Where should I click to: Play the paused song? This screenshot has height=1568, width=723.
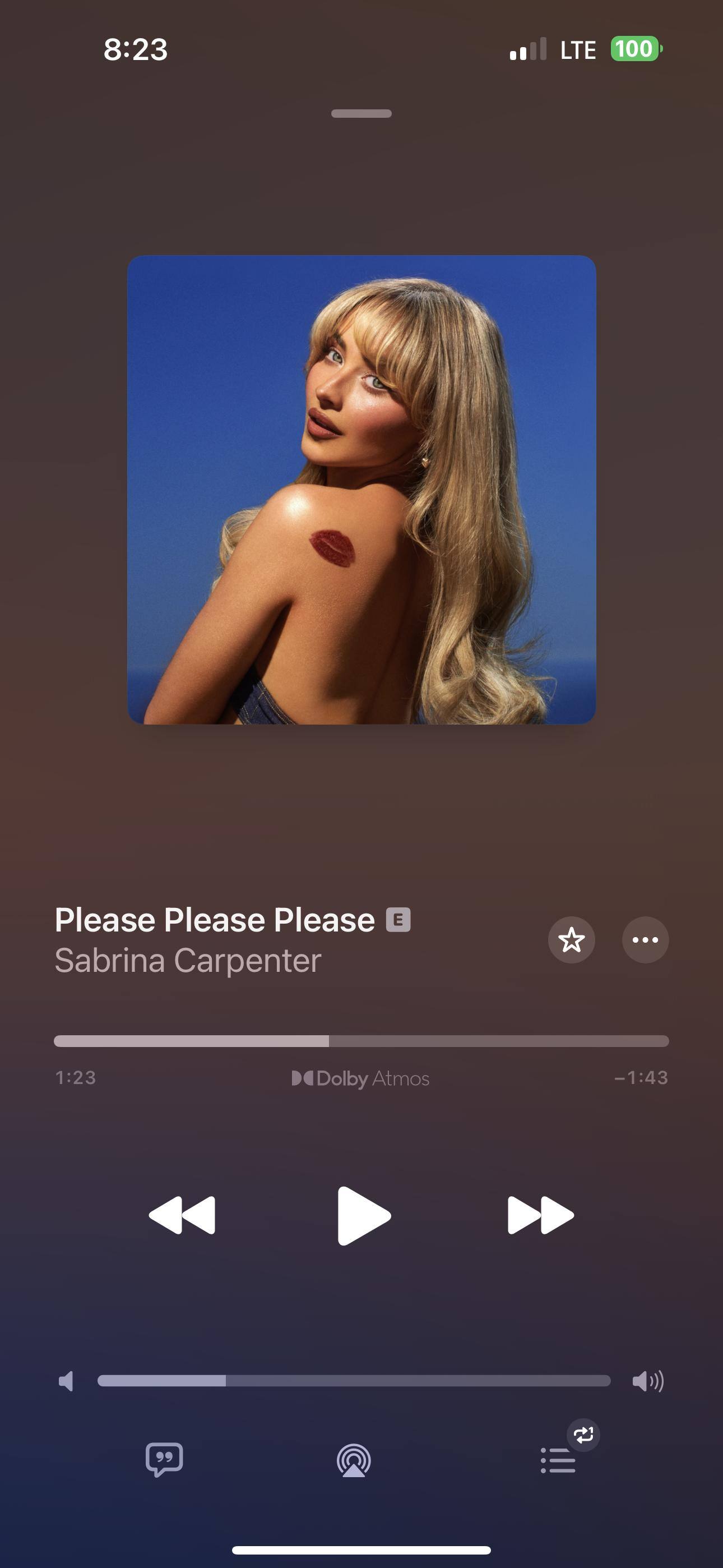pyautogui.click(x=363, y=1216)
